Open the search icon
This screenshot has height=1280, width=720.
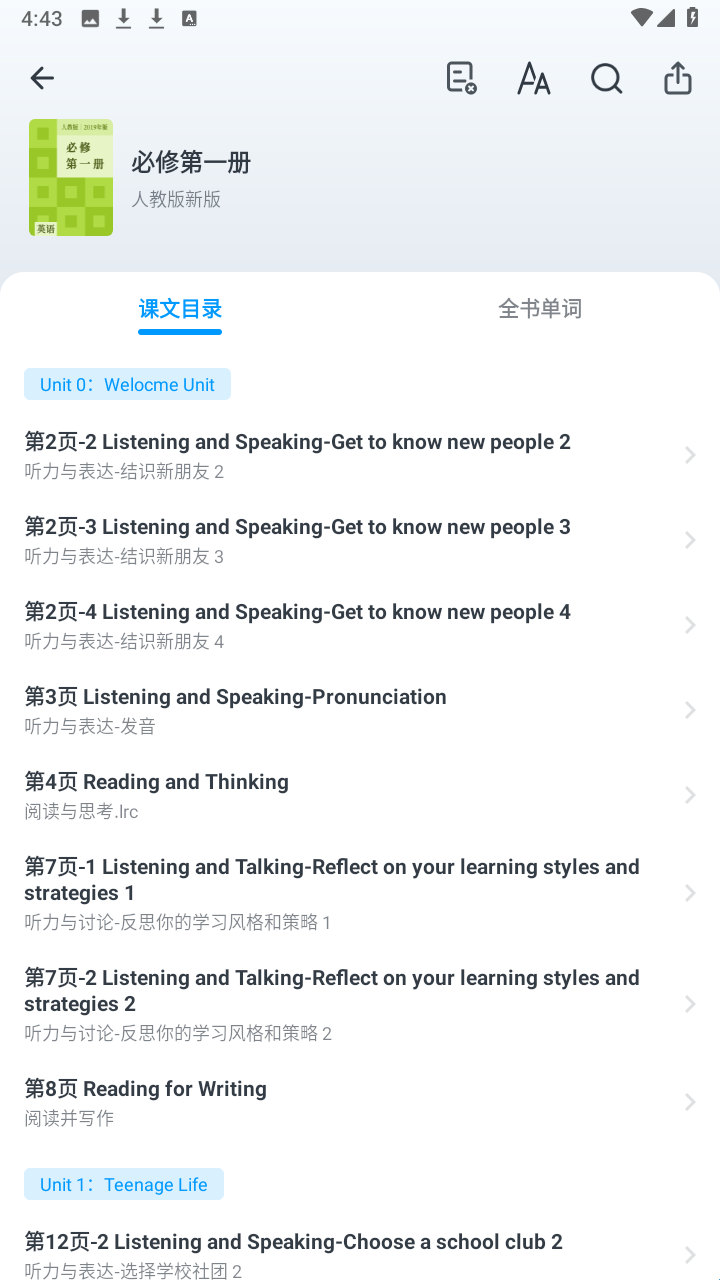[606, 78]
